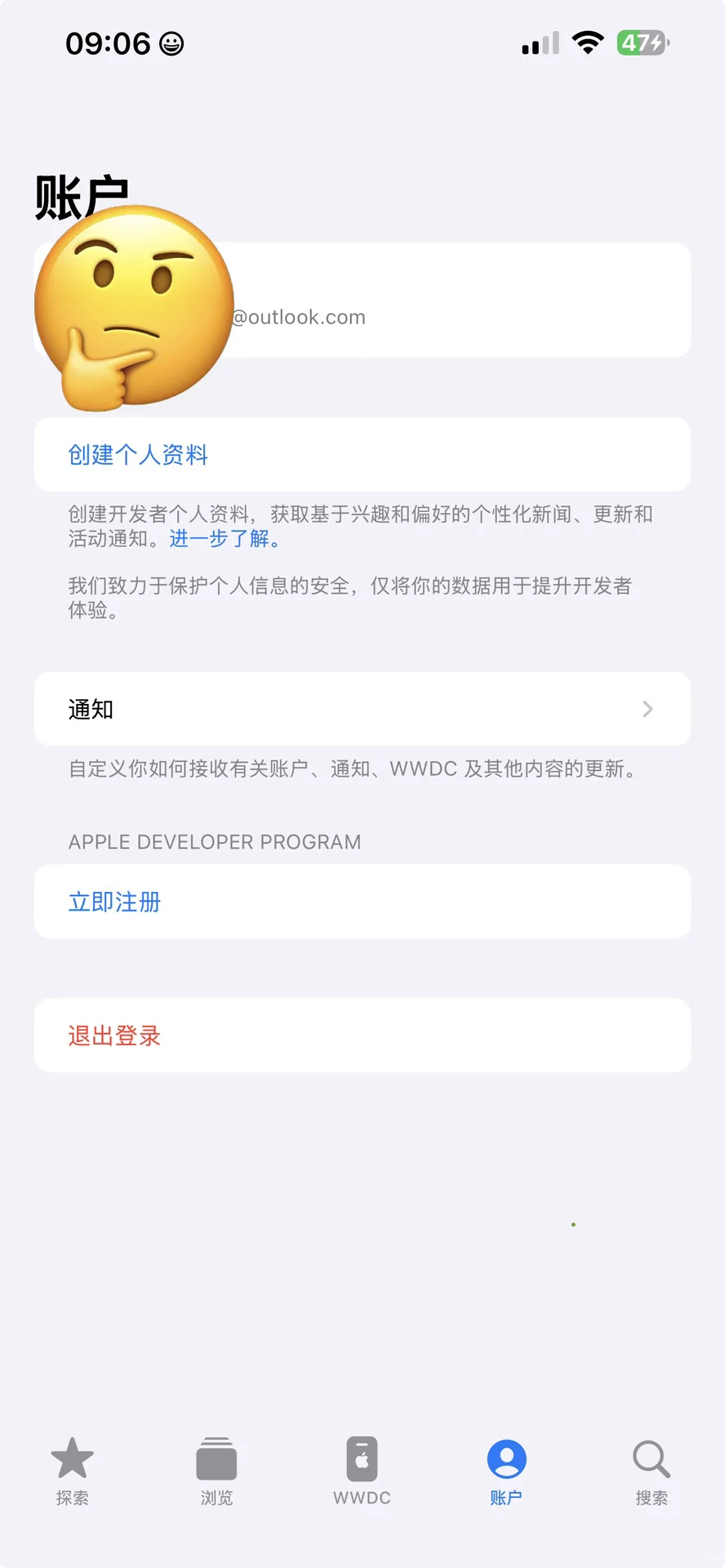
Task: Switch to the WWDC tab
Action: pyautogui.click(x=361, y=1470)
